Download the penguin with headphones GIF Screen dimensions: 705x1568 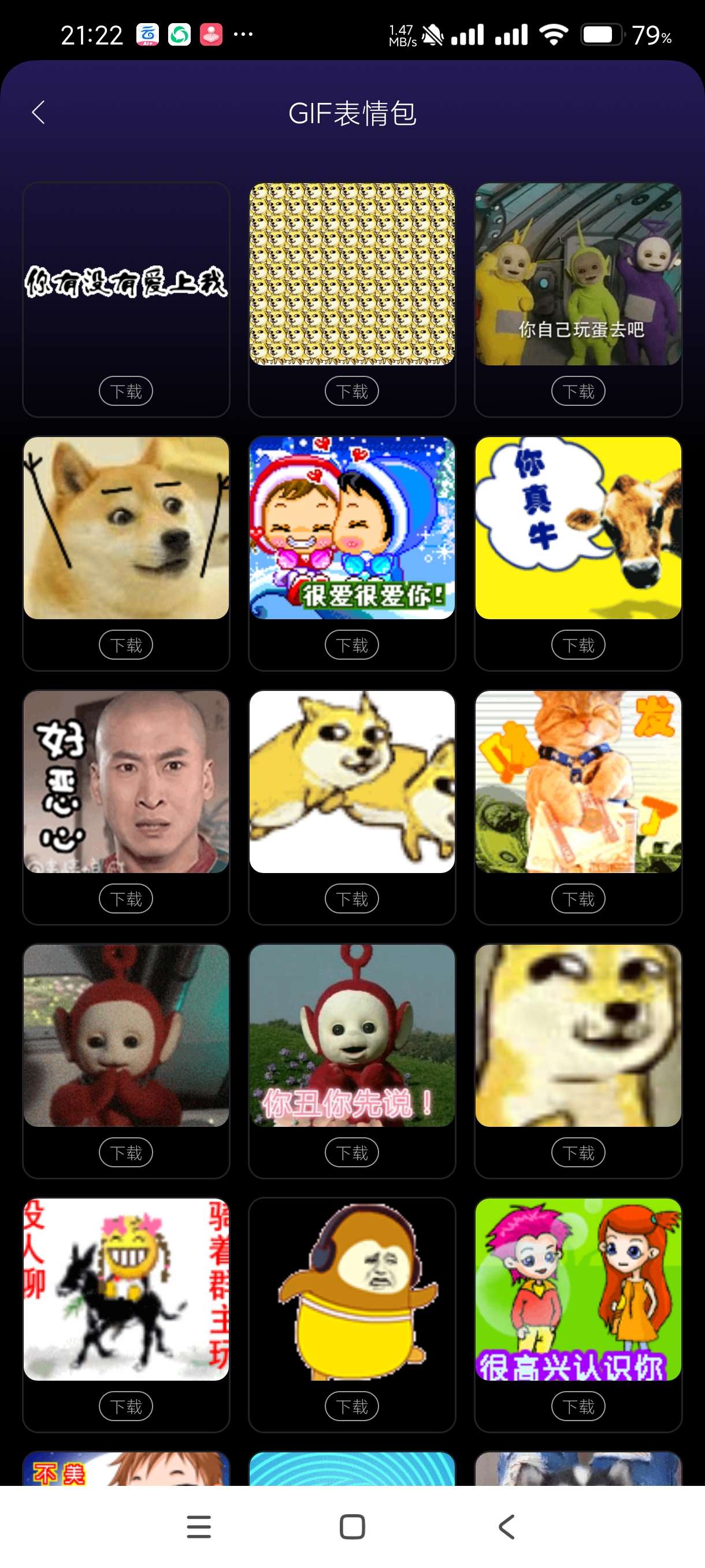(x=351, y=1406)
